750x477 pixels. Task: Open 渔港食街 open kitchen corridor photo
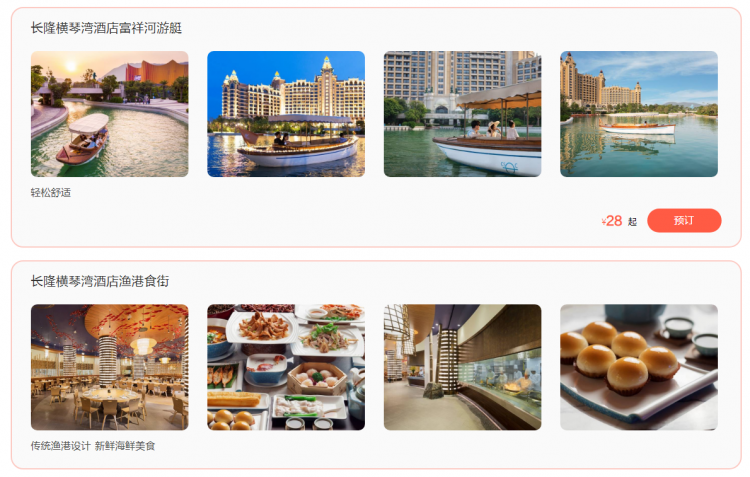[x=462, y=367]
